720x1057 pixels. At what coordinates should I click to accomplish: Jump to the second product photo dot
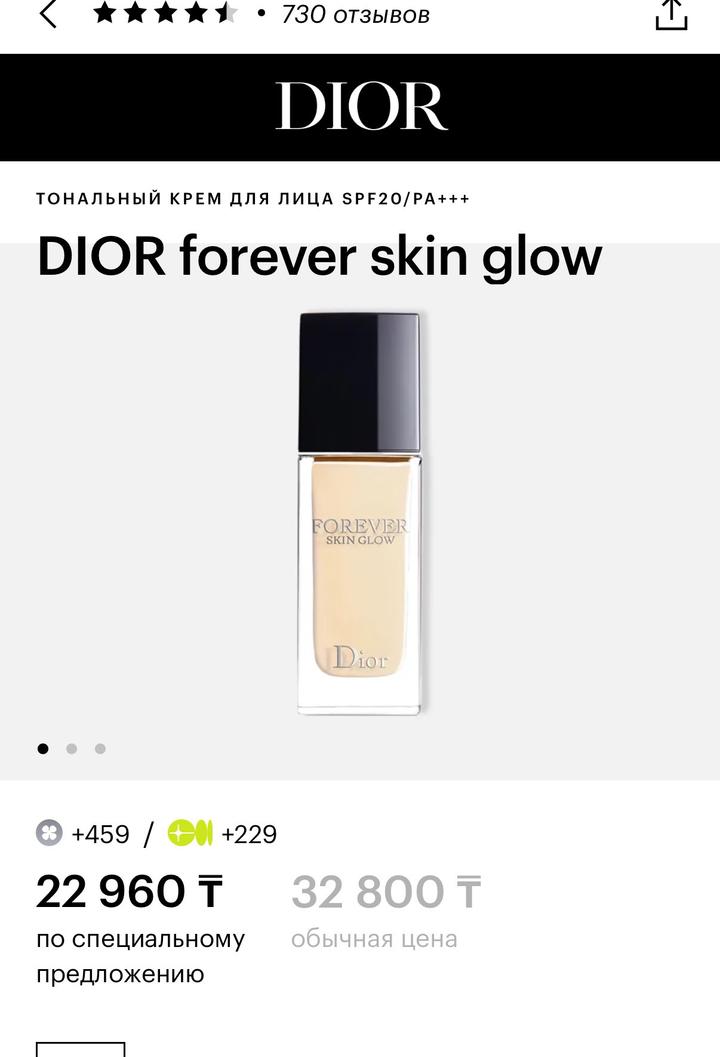point(71,748)
